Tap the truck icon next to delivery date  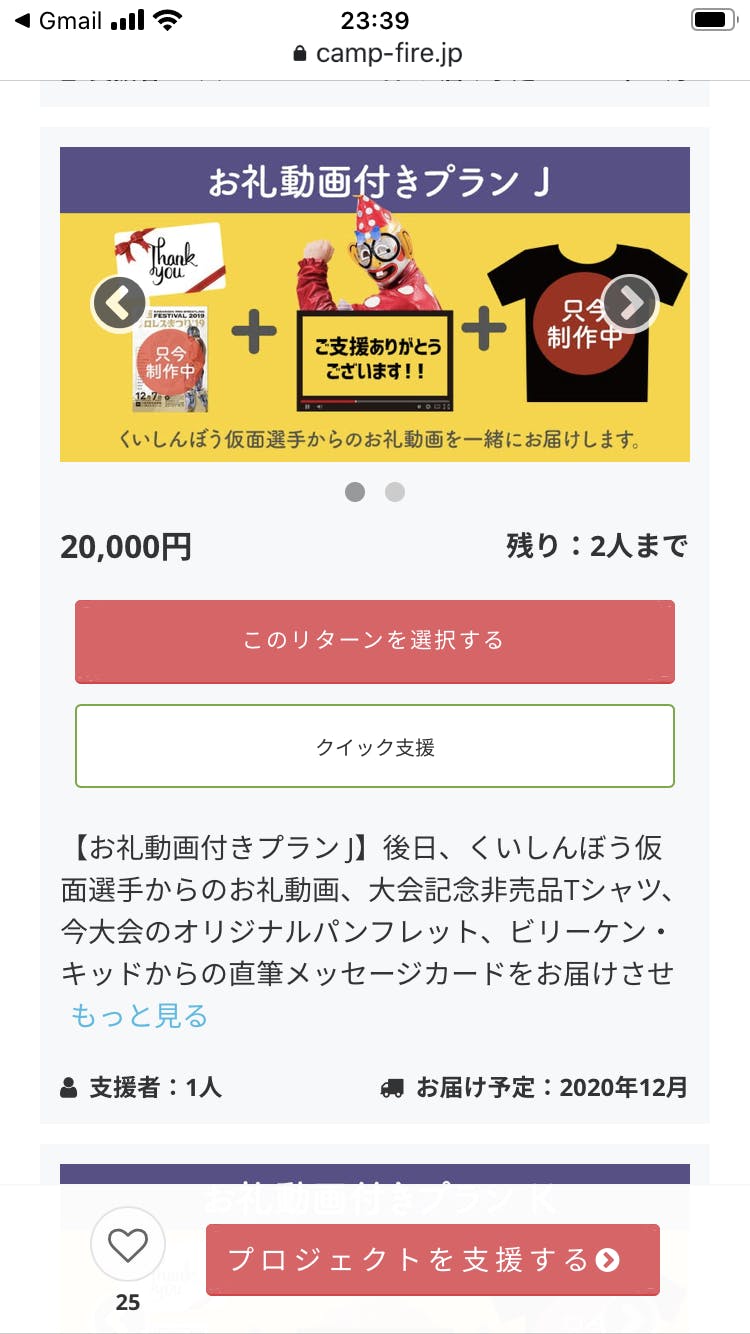pyautogui.click(x=393, y=1087)
